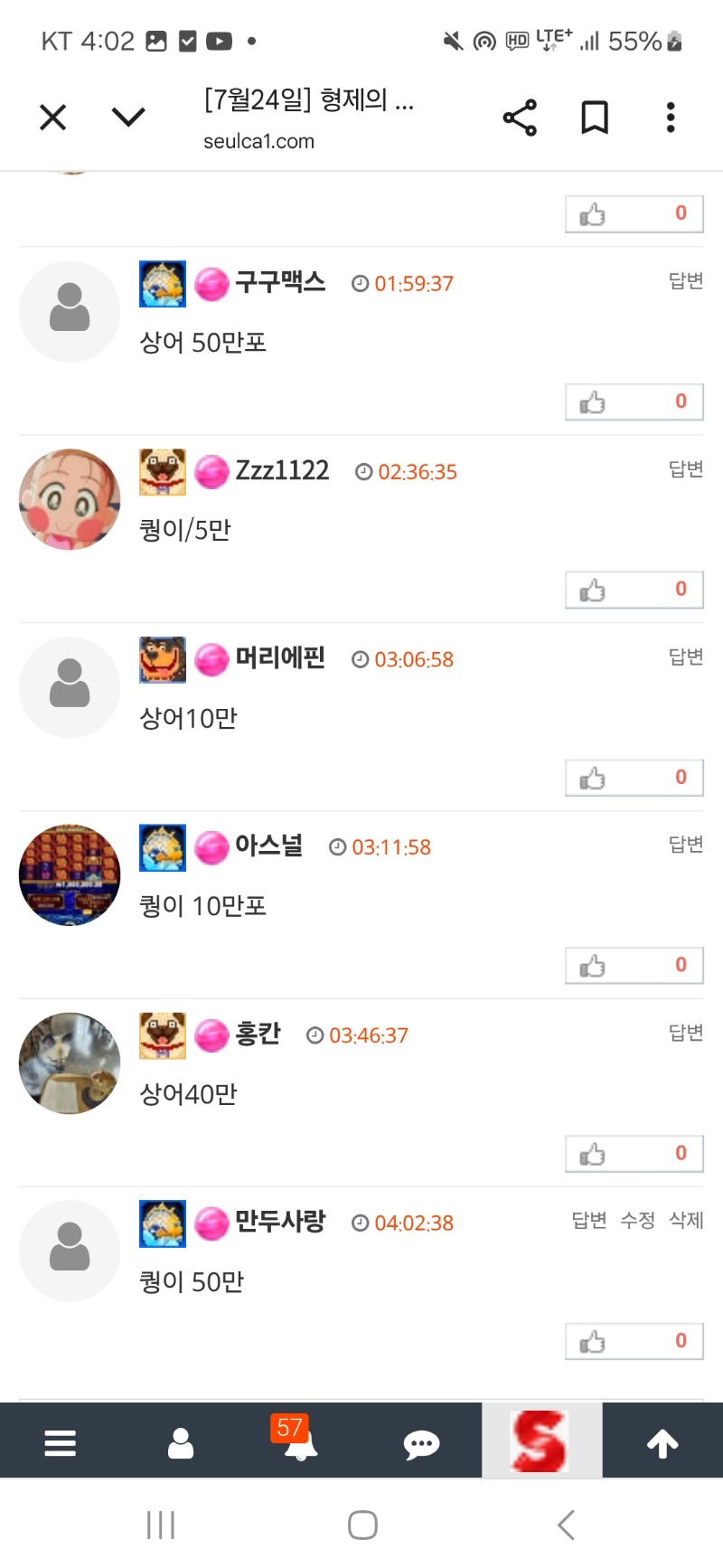The height and width of the screenshot is (1568, 723).
Task: Like 머리에핀's comment
Action: [x=634, y=779]
